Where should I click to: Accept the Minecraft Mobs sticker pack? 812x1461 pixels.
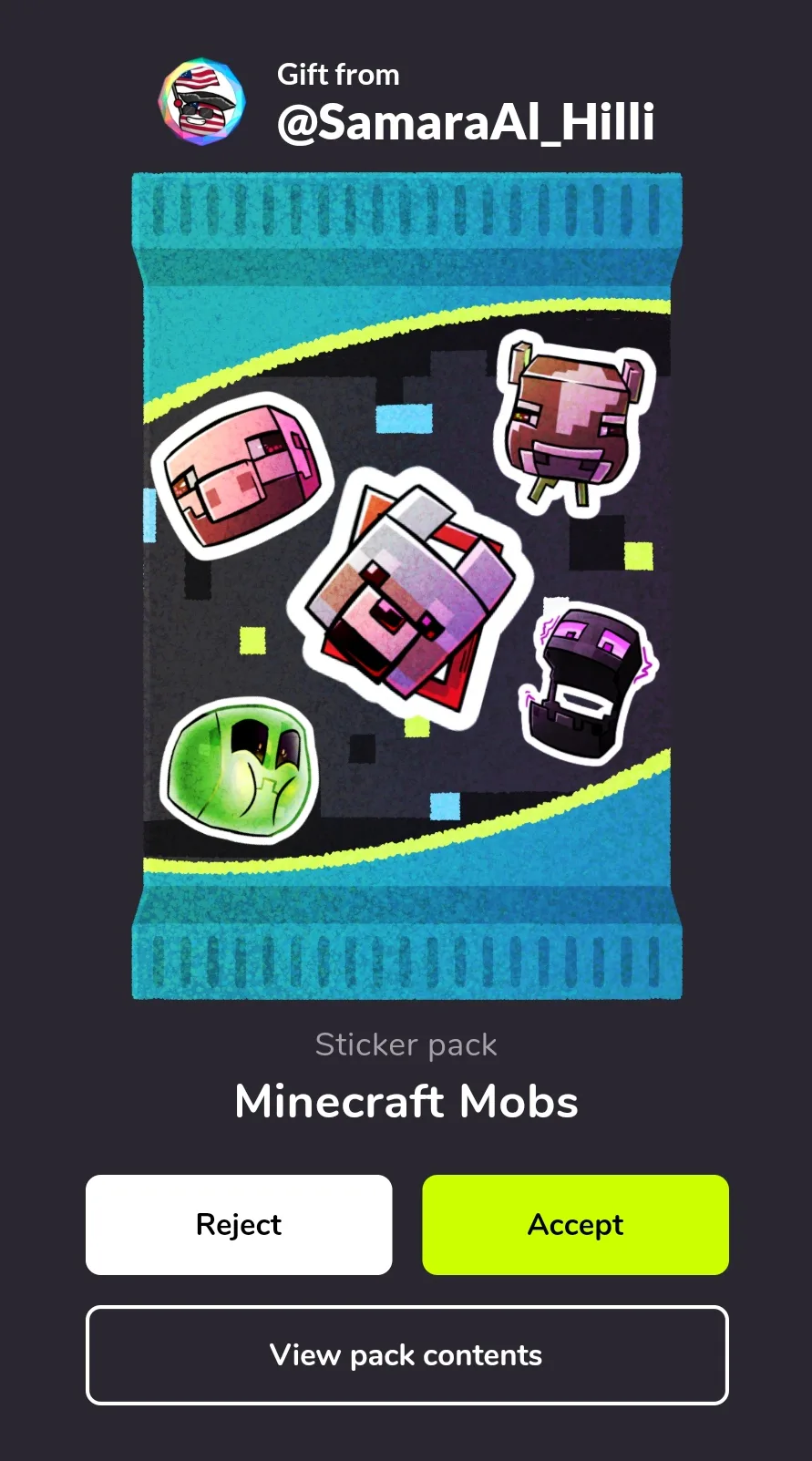tap(575, 1224)
